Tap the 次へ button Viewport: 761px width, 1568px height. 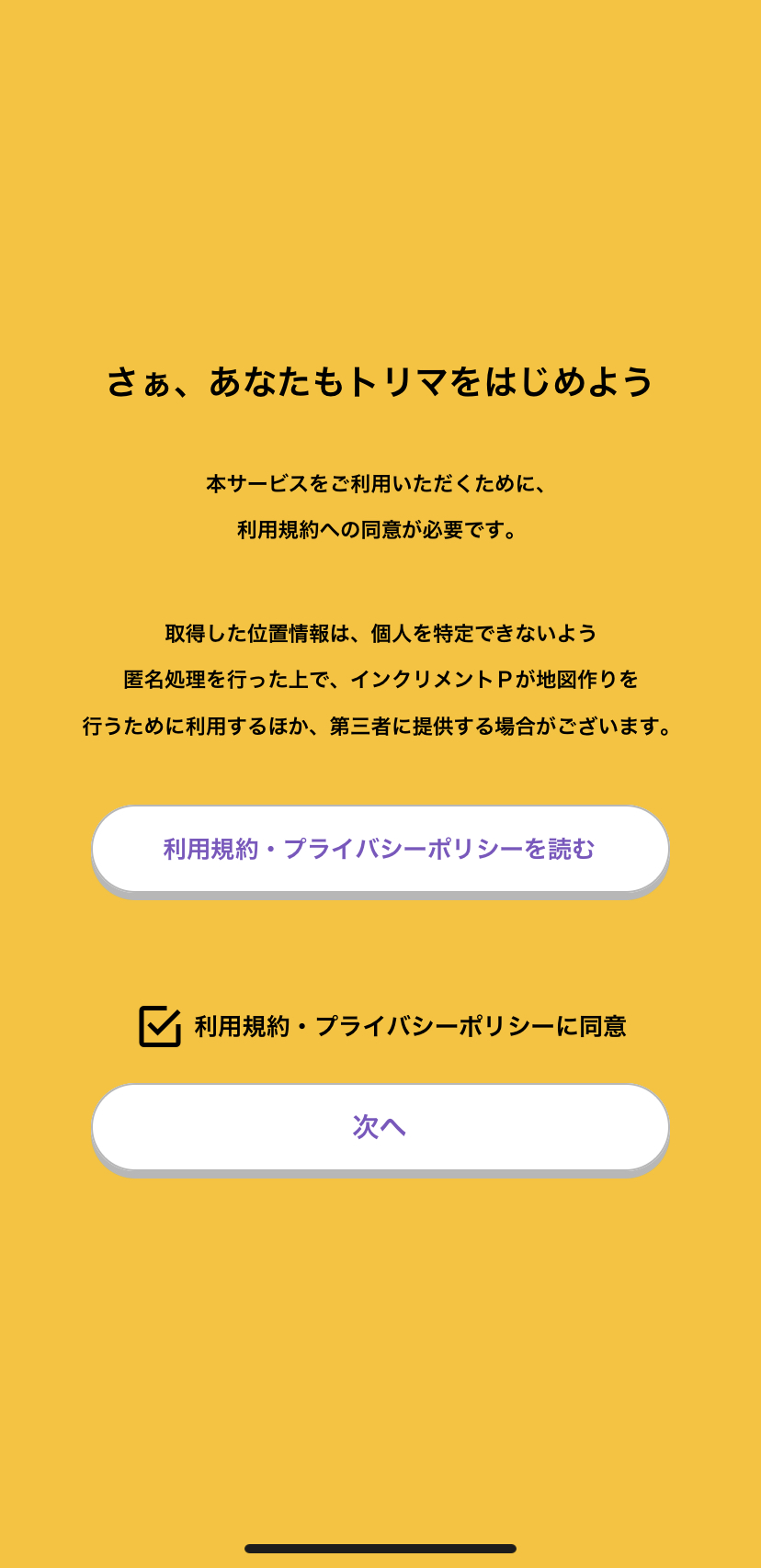[380, 1126]
